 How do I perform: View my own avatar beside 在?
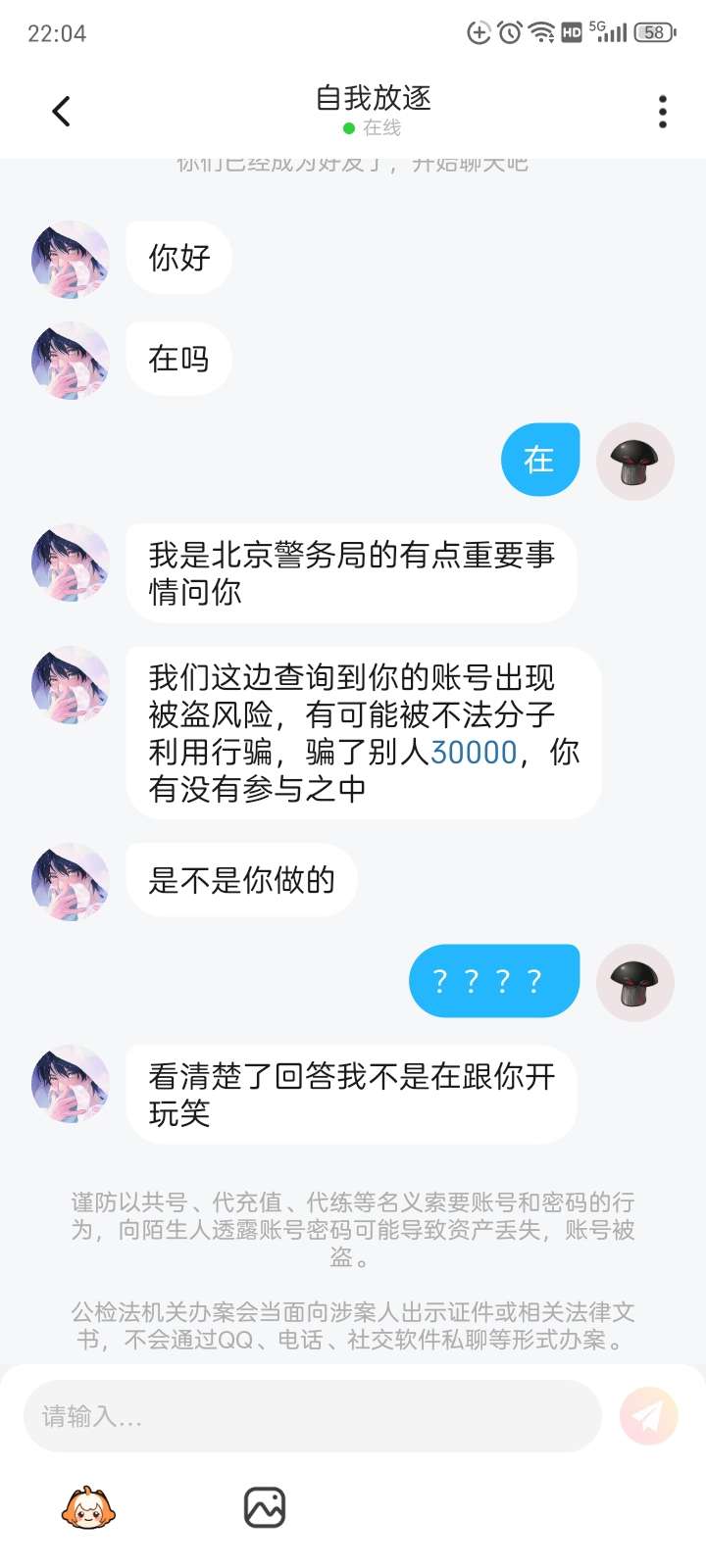(635, 461)
